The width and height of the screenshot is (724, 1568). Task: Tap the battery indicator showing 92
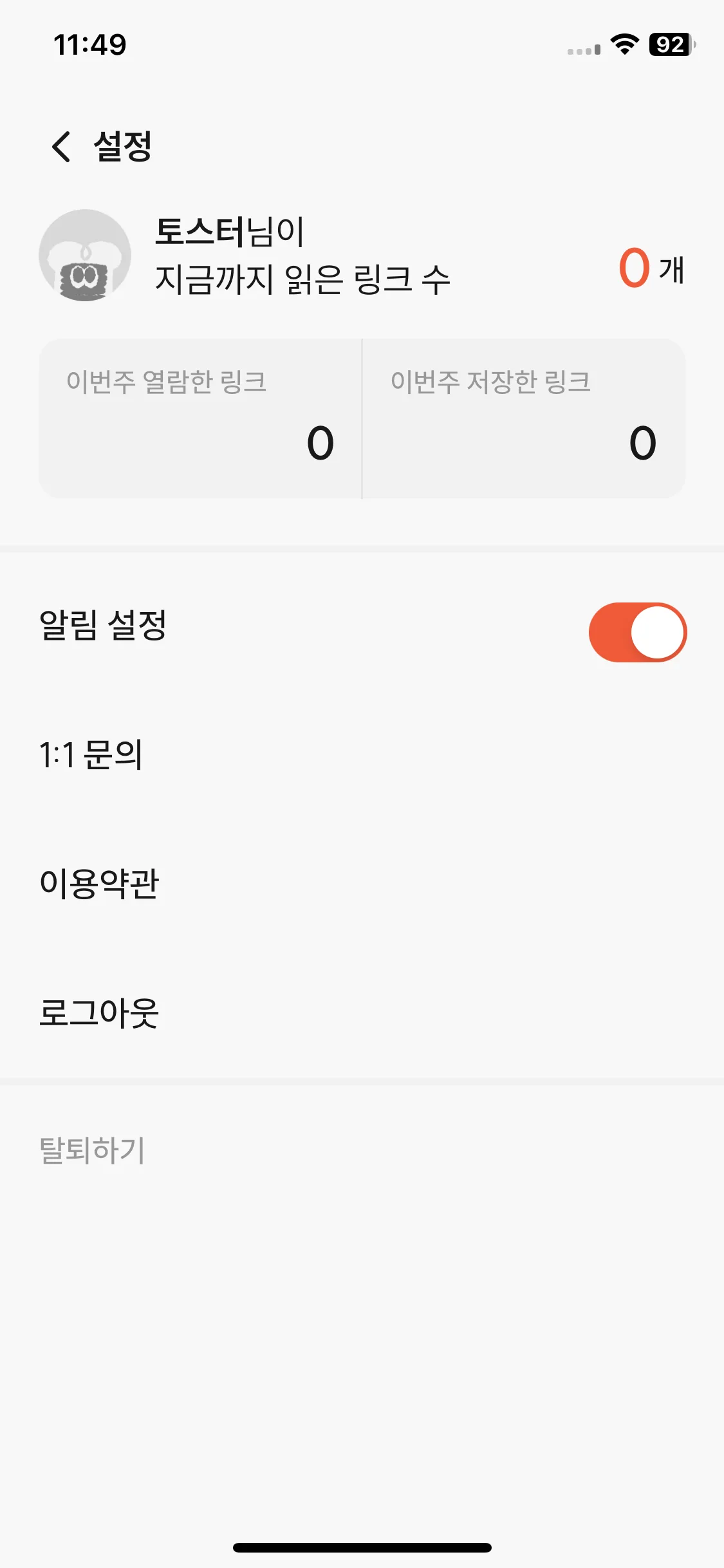click(667, 45)
